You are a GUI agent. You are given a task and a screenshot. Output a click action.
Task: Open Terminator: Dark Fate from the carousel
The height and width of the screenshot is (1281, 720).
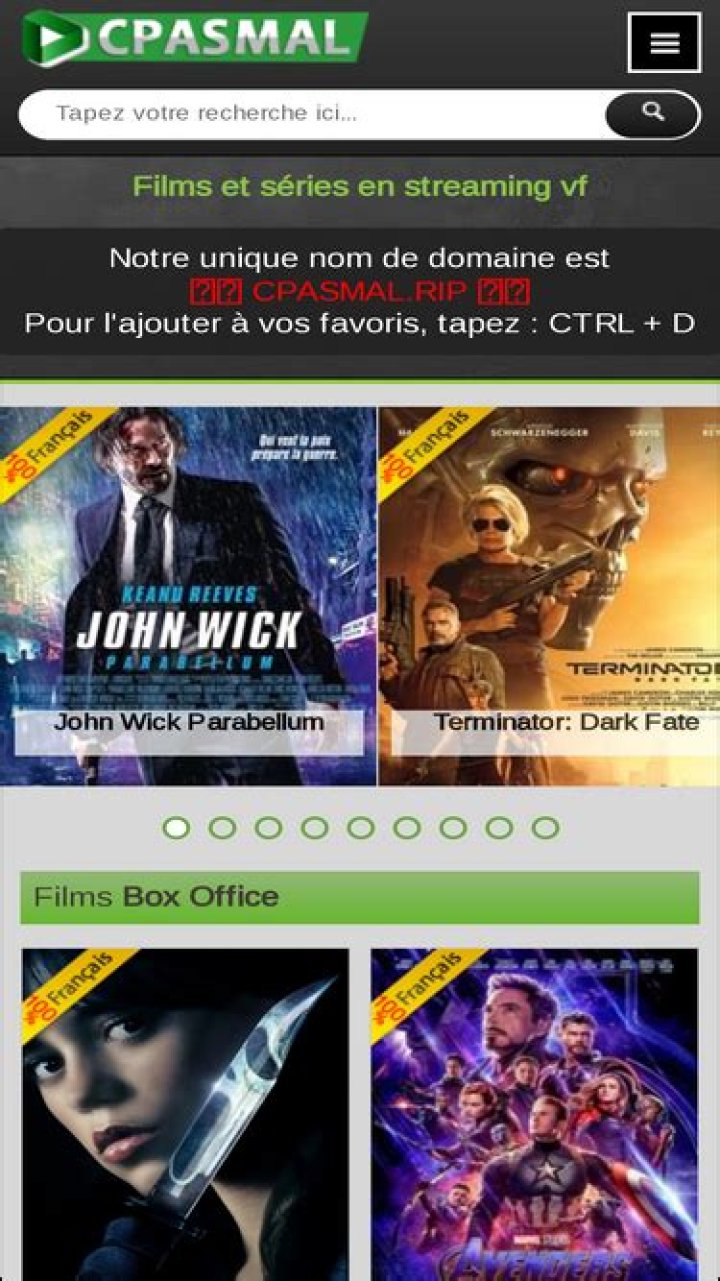550,596
